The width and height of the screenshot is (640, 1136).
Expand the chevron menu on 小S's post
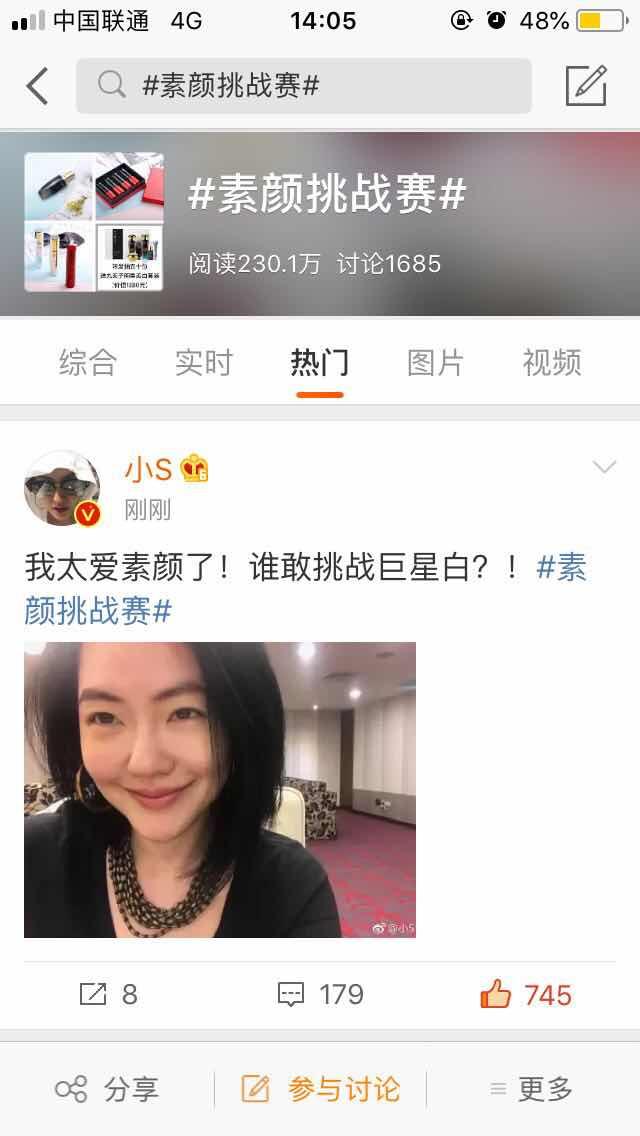coord(604,468)
